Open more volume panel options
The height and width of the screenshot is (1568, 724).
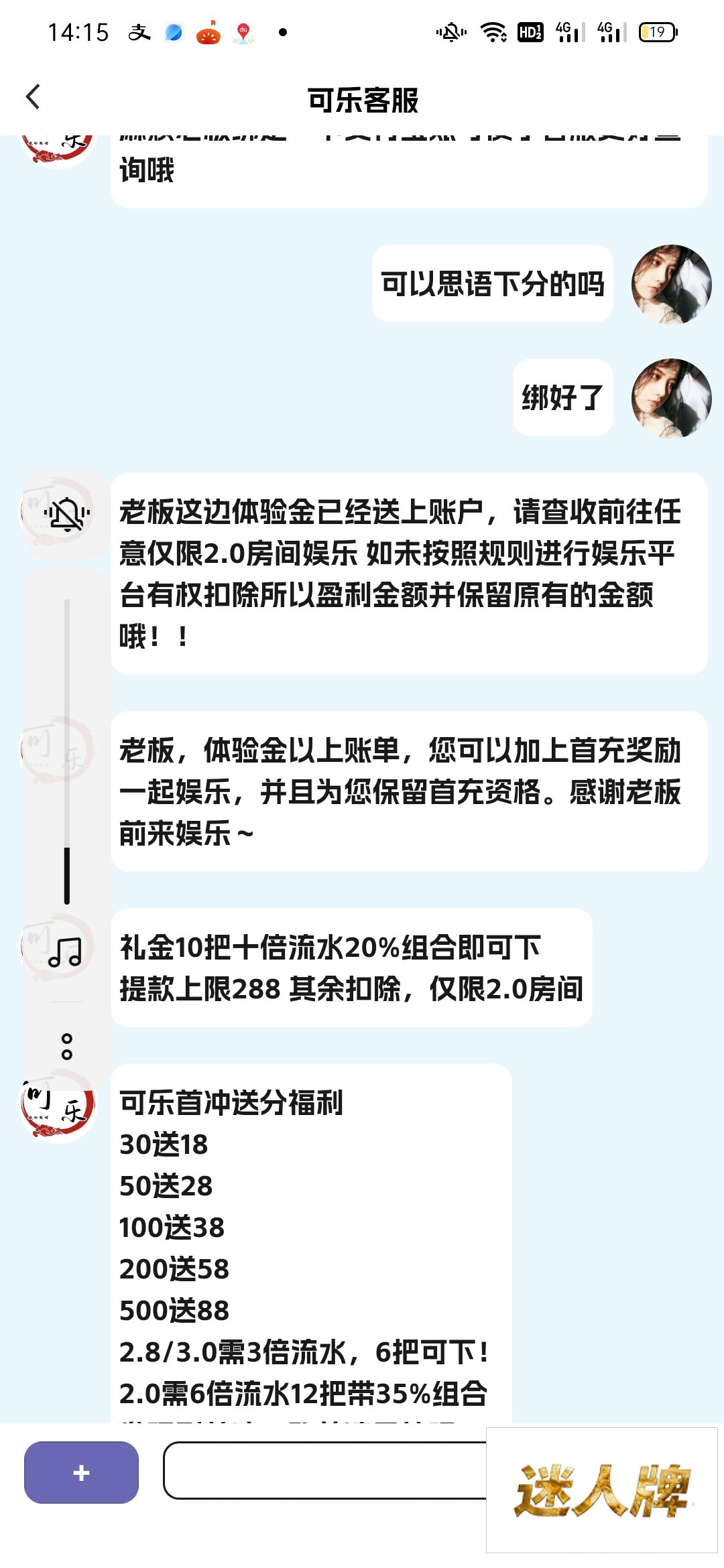(66, 1046)
